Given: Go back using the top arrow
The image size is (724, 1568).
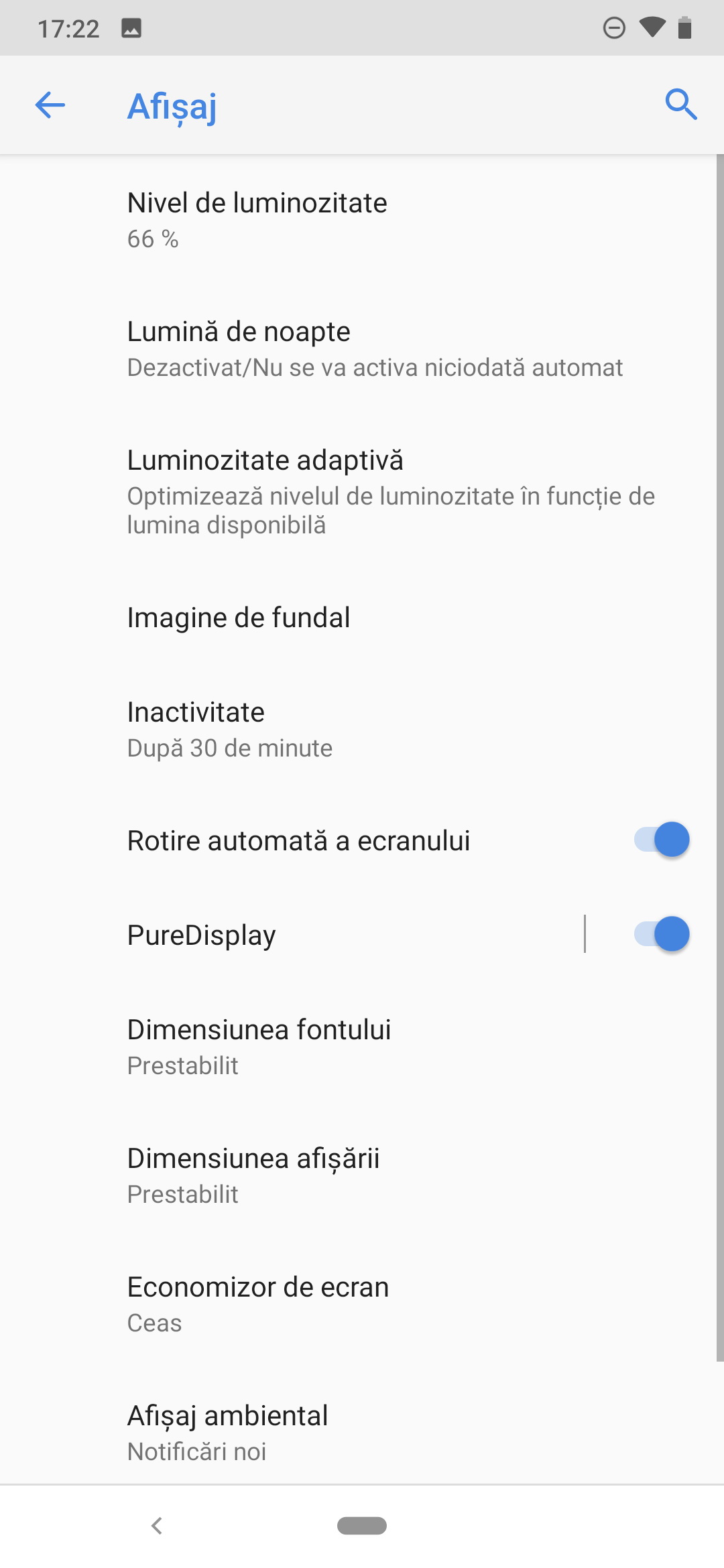Looking at the screenshot, I should [x=50, y=105].
